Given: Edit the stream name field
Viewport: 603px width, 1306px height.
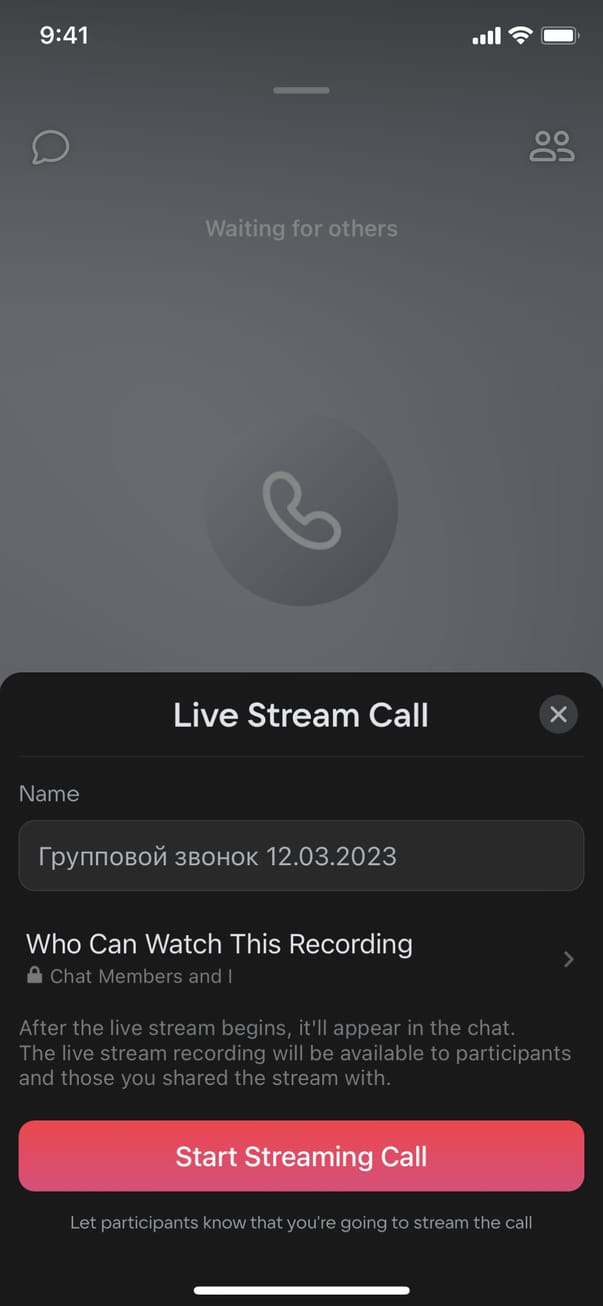Looking at the screenshot, I should click(301, 856).
